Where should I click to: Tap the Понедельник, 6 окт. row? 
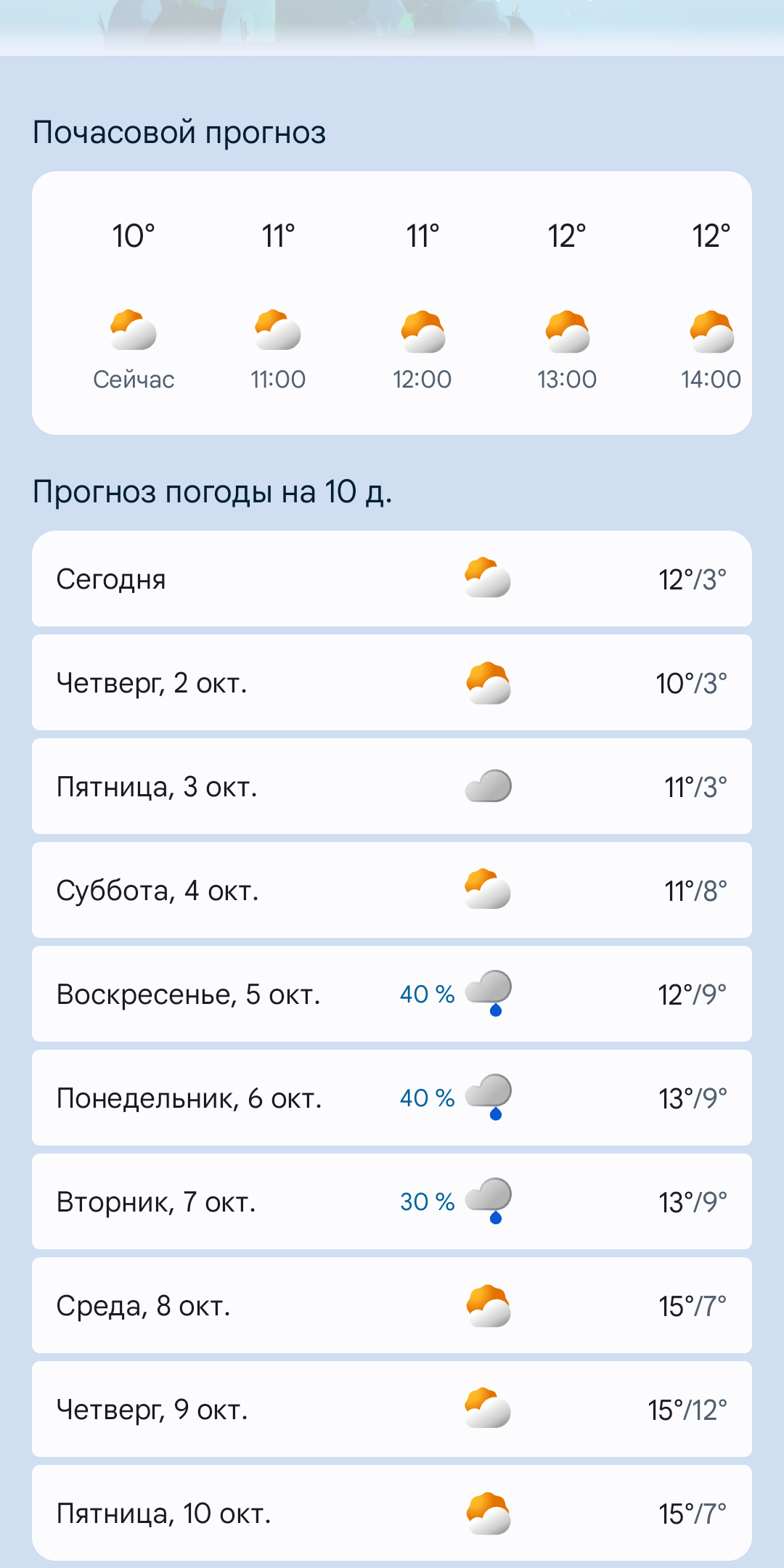point(392,1098)
